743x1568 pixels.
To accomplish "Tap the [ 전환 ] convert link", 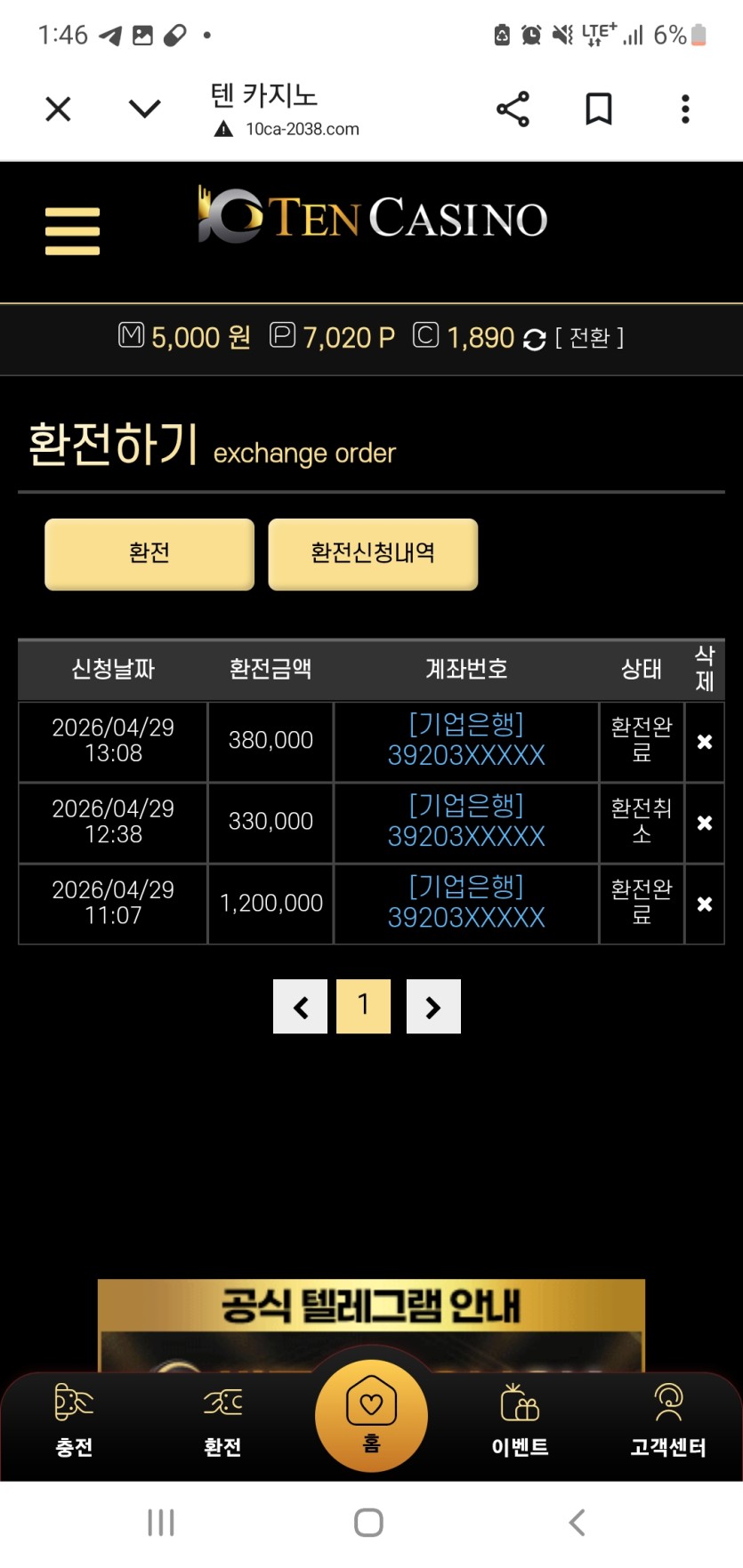I will point(589,338).
